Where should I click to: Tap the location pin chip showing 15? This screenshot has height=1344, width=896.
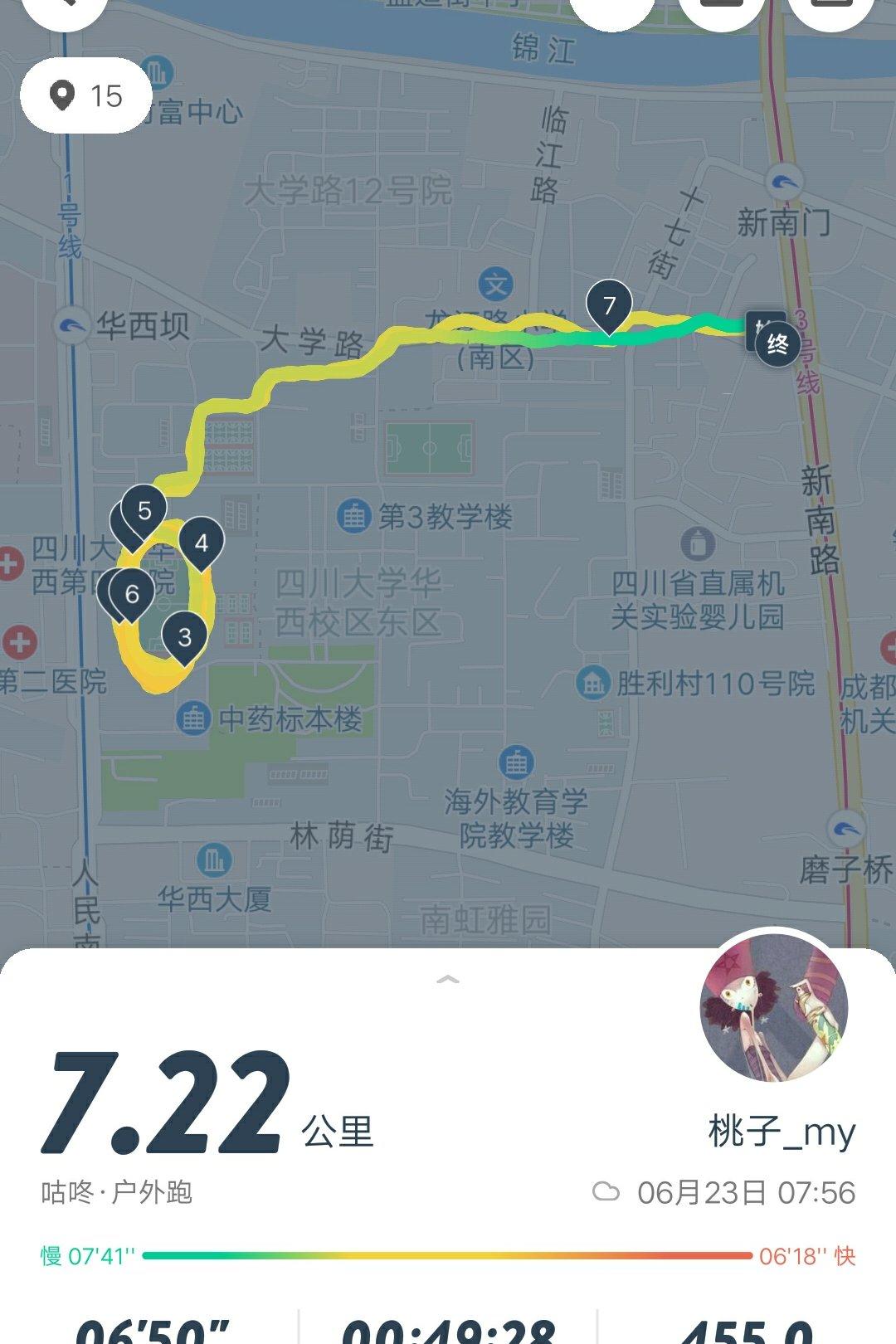[86, 96]
